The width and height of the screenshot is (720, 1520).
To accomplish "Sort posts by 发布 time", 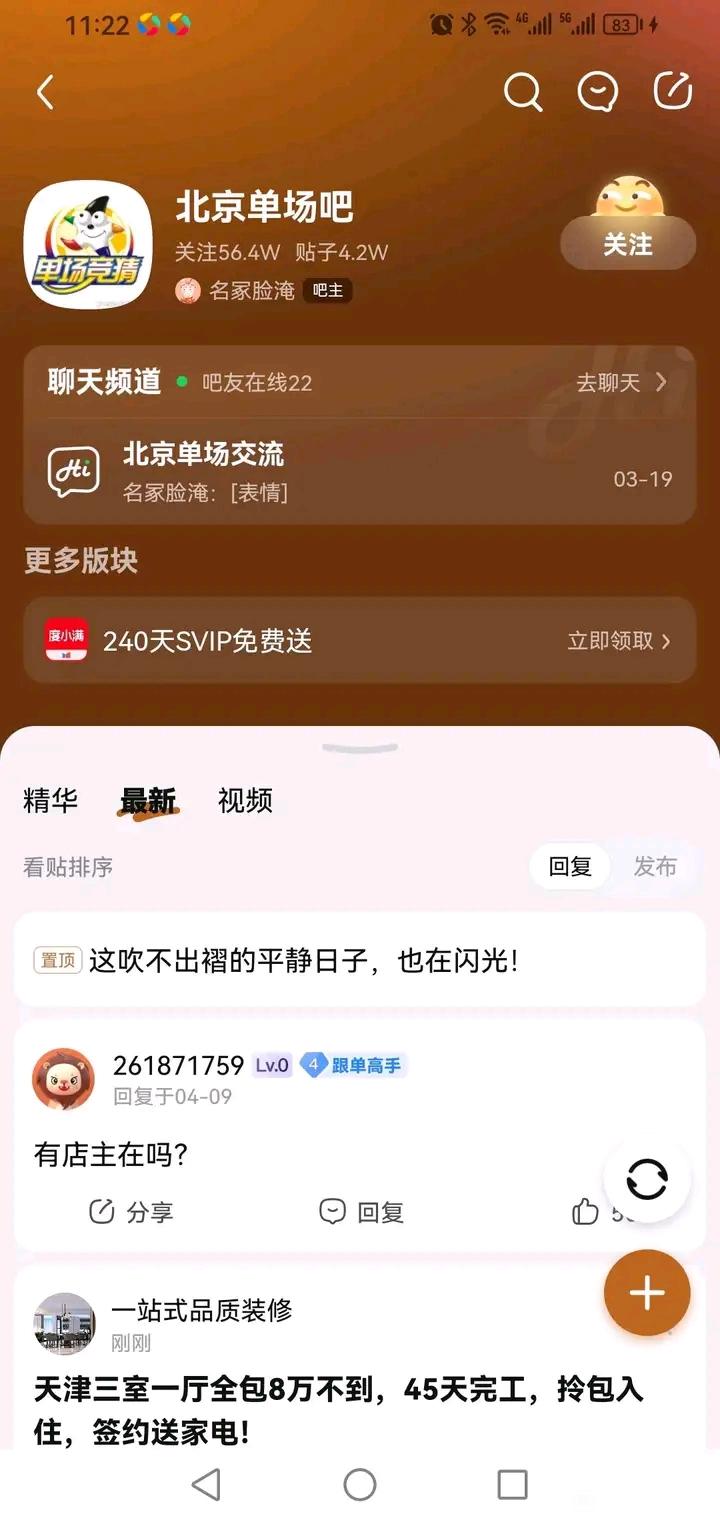I will coord(655,867).
